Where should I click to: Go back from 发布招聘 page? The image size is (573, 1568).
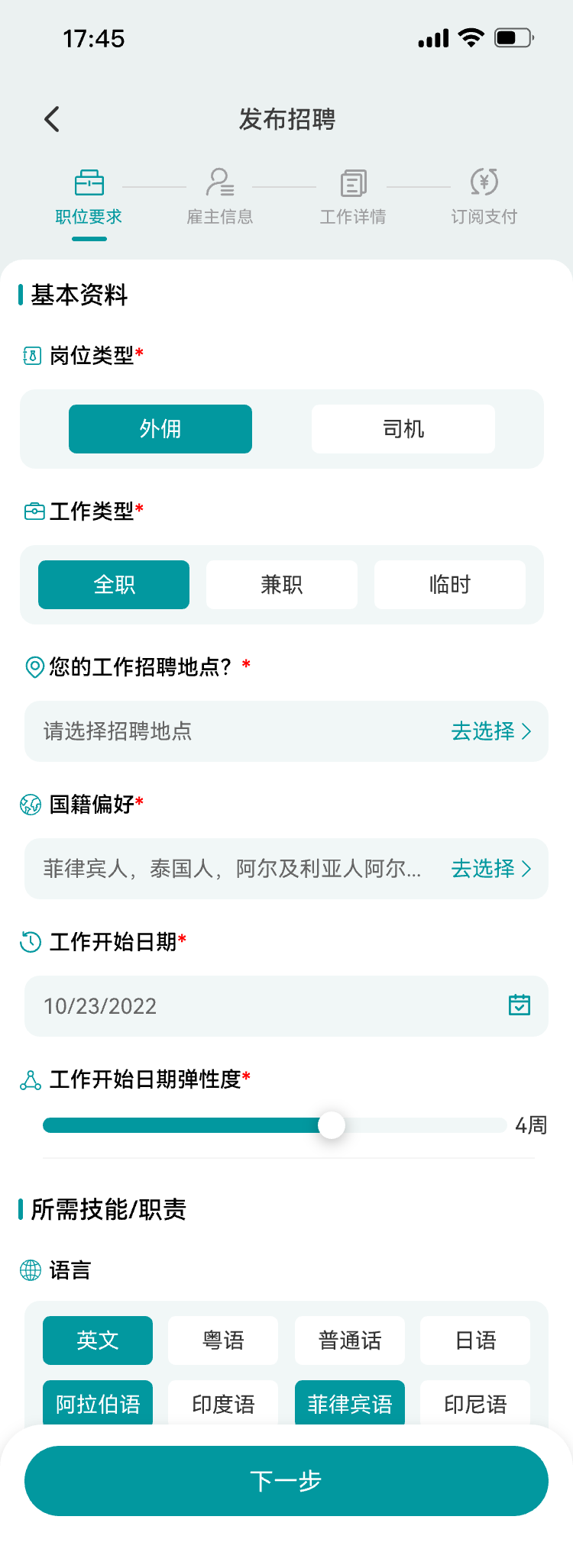pos(52,119)
